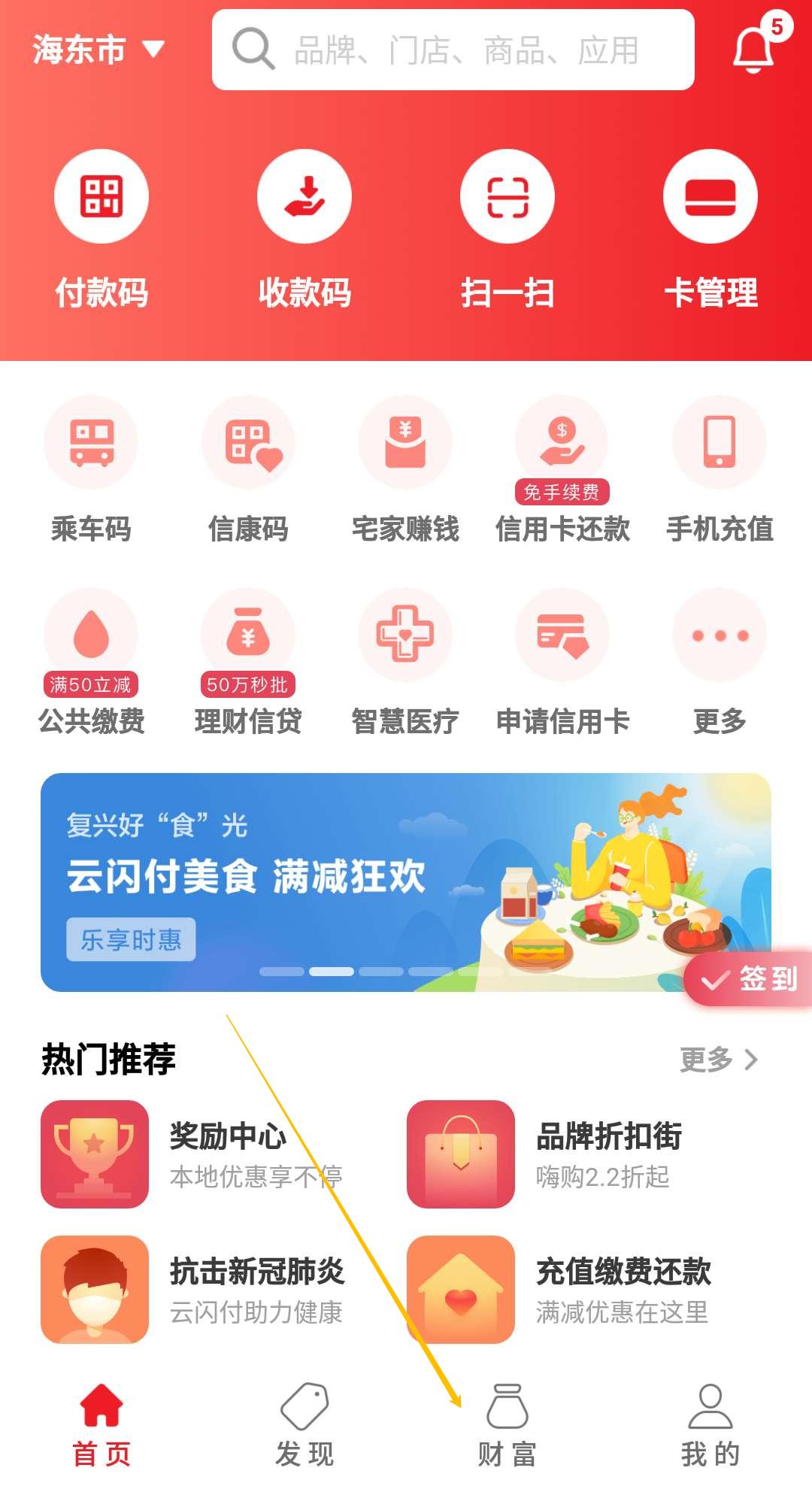Launch the 扫一扫 scan function
The image size is (812, 1492).
pos(507,226)
